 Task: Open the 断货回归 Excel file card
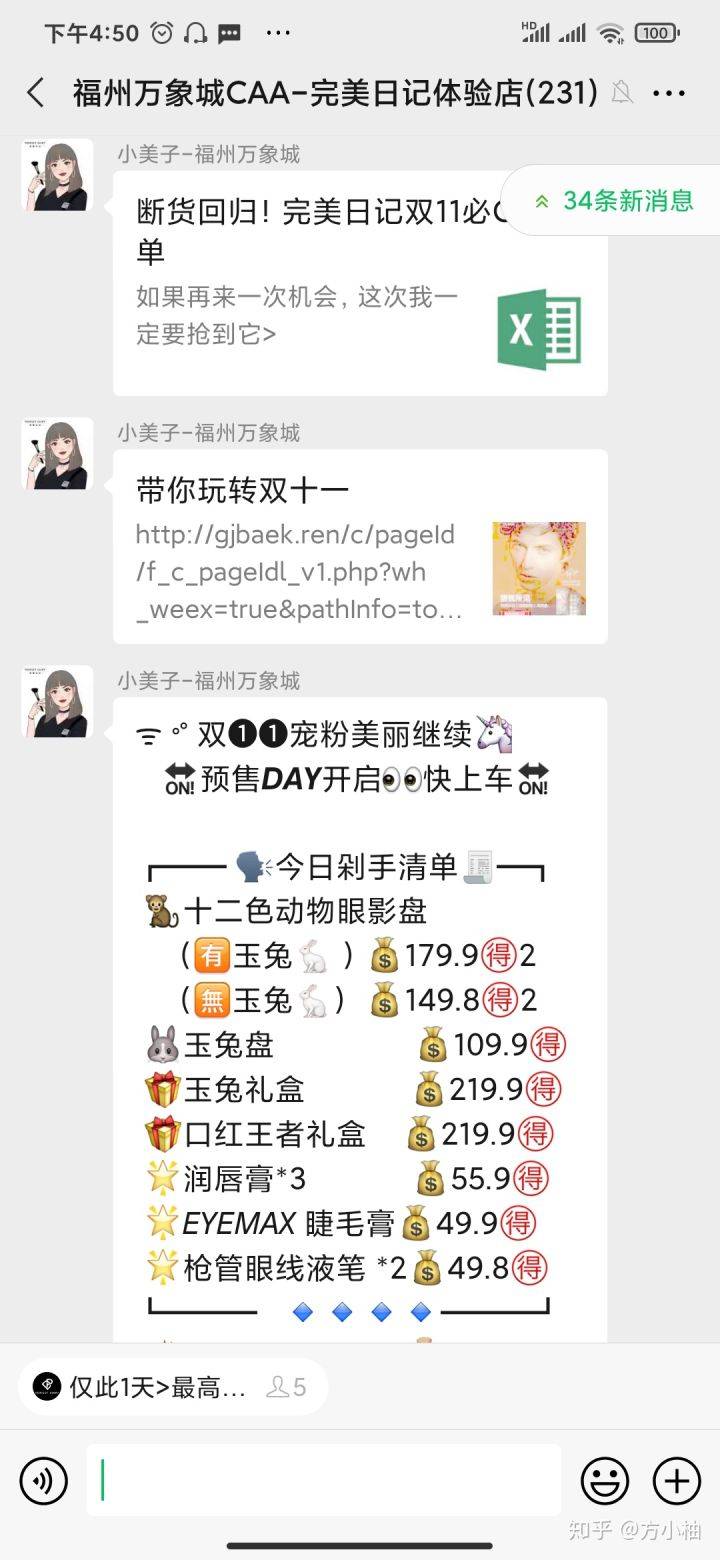[x=360, y=284]
